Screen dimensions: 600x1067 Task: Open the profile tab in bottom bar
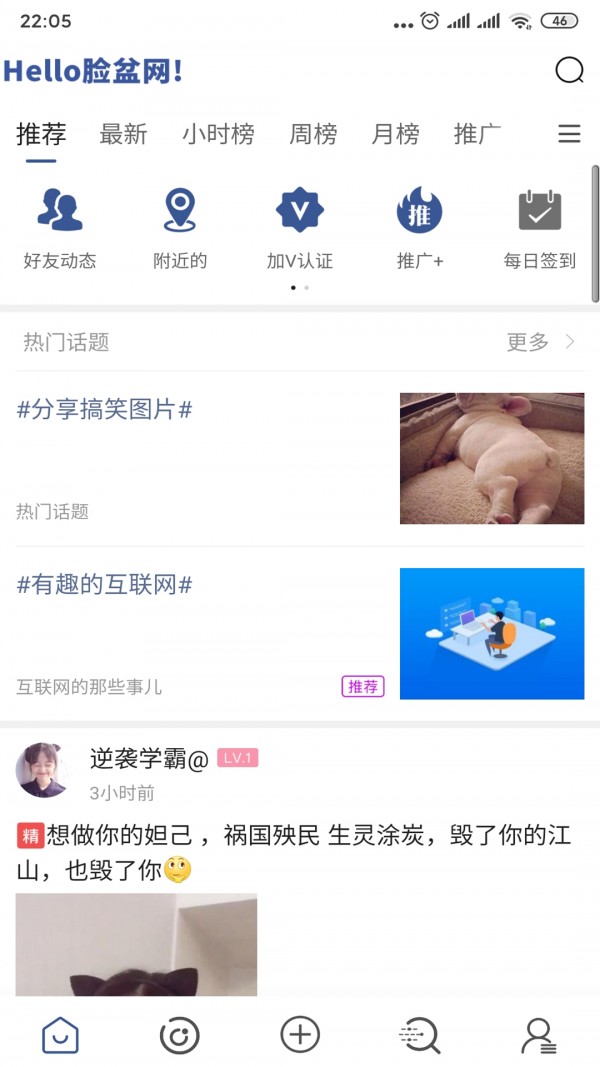click(539, 1035)
